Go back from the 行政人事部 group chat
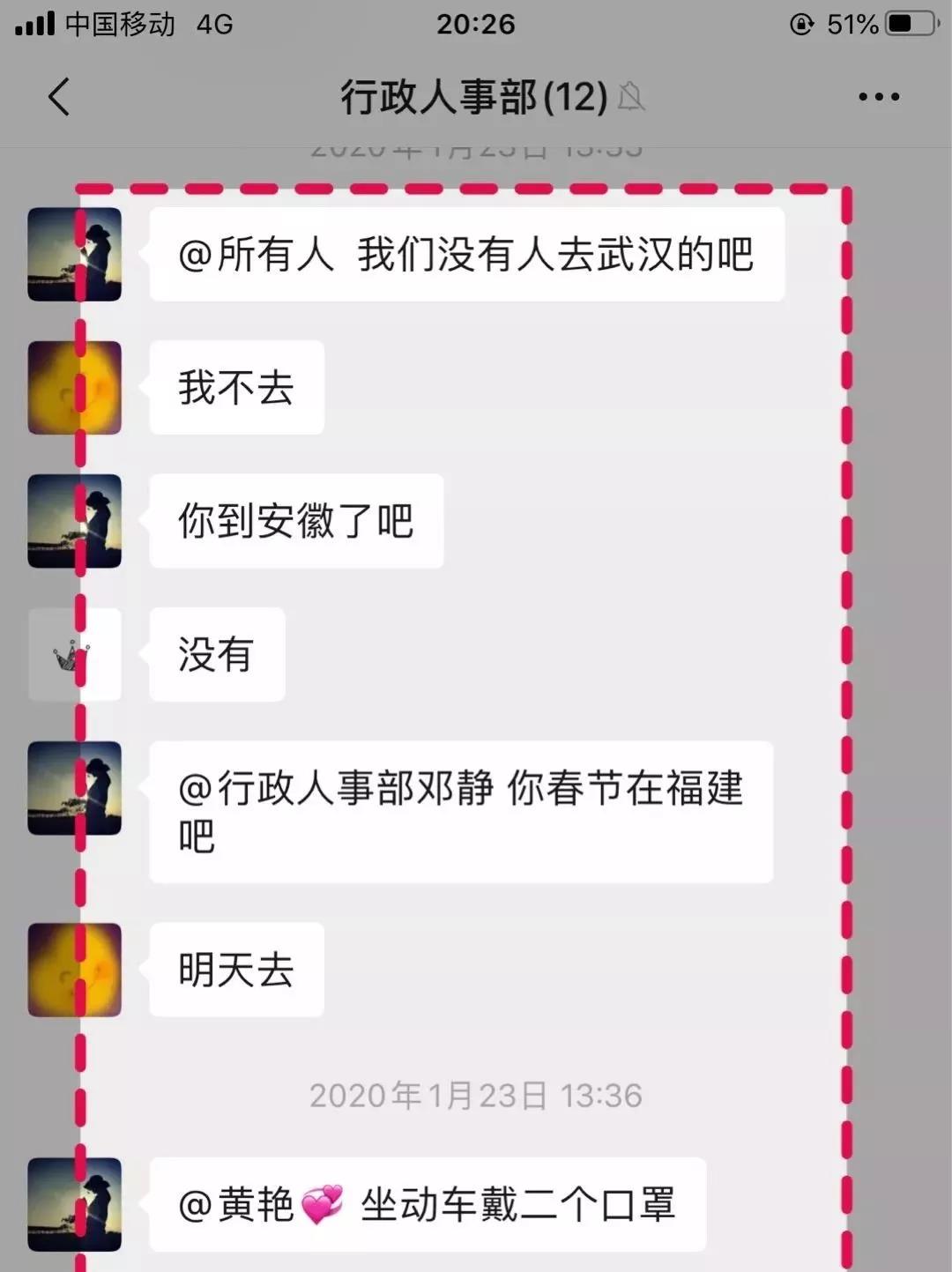This screenshot has width=952, height=1272. pos(59,97)
